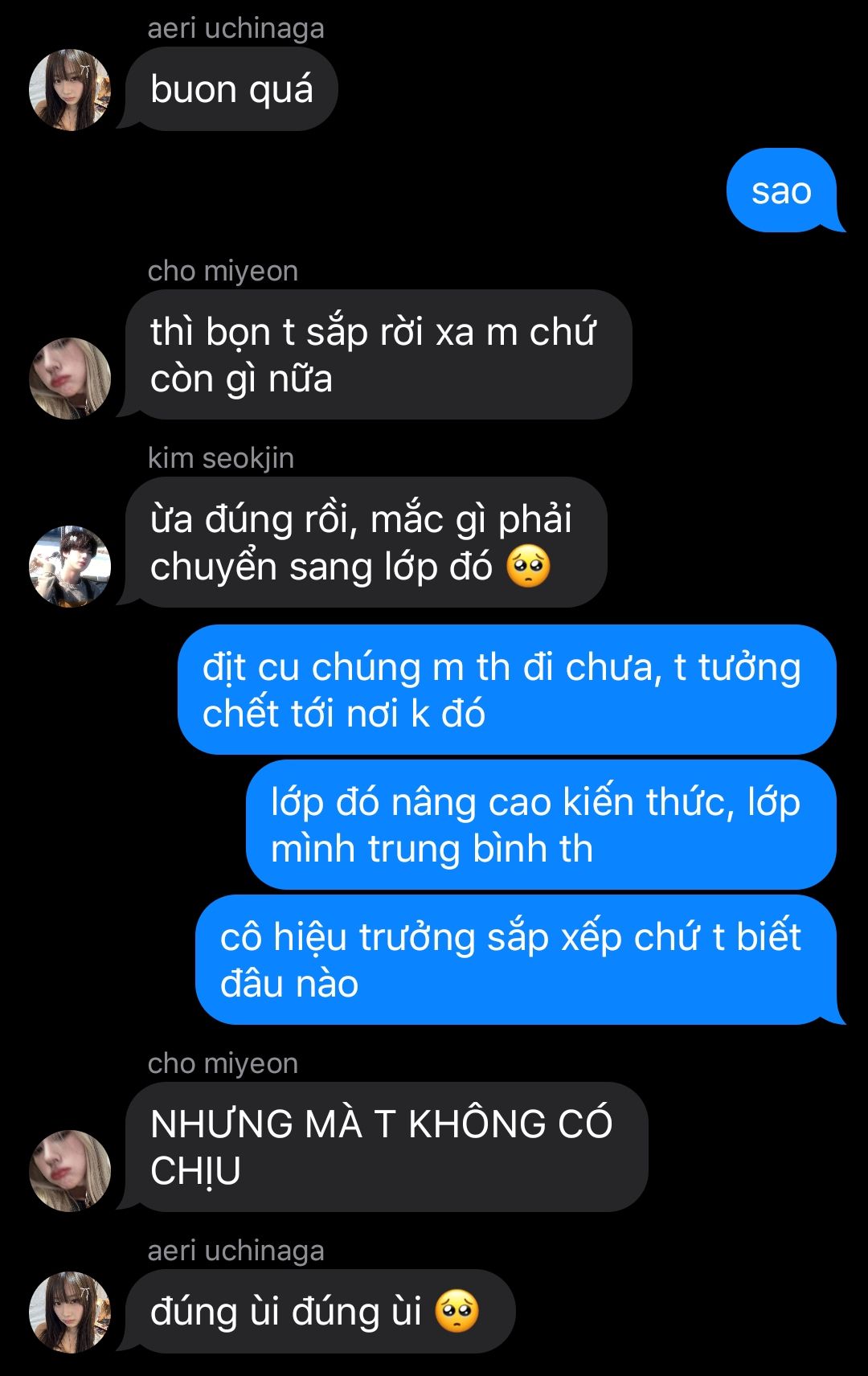Open cho miyeon's avatar beside "NHƯNG MÀ T" message

click(70, 1171)
